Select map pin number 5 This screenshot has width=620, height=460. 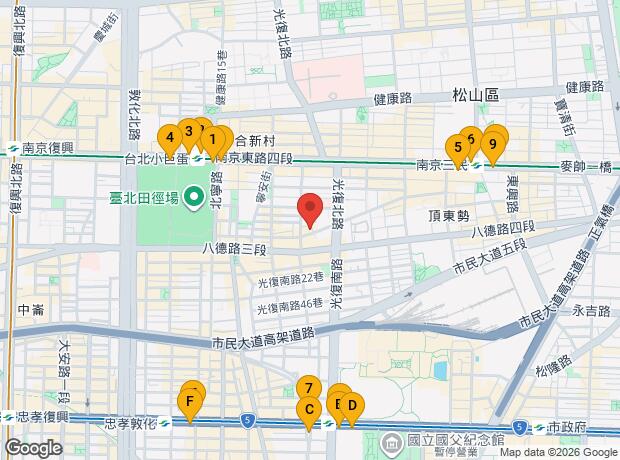tap(458, 148)
